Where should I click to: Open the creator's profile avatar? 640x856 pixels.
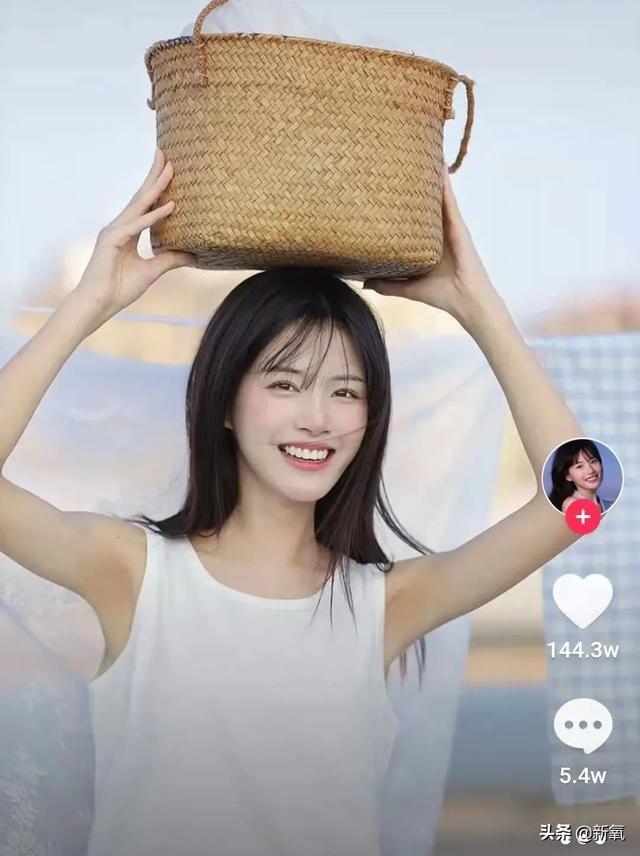pyautogui.click(x=582, y=473)
